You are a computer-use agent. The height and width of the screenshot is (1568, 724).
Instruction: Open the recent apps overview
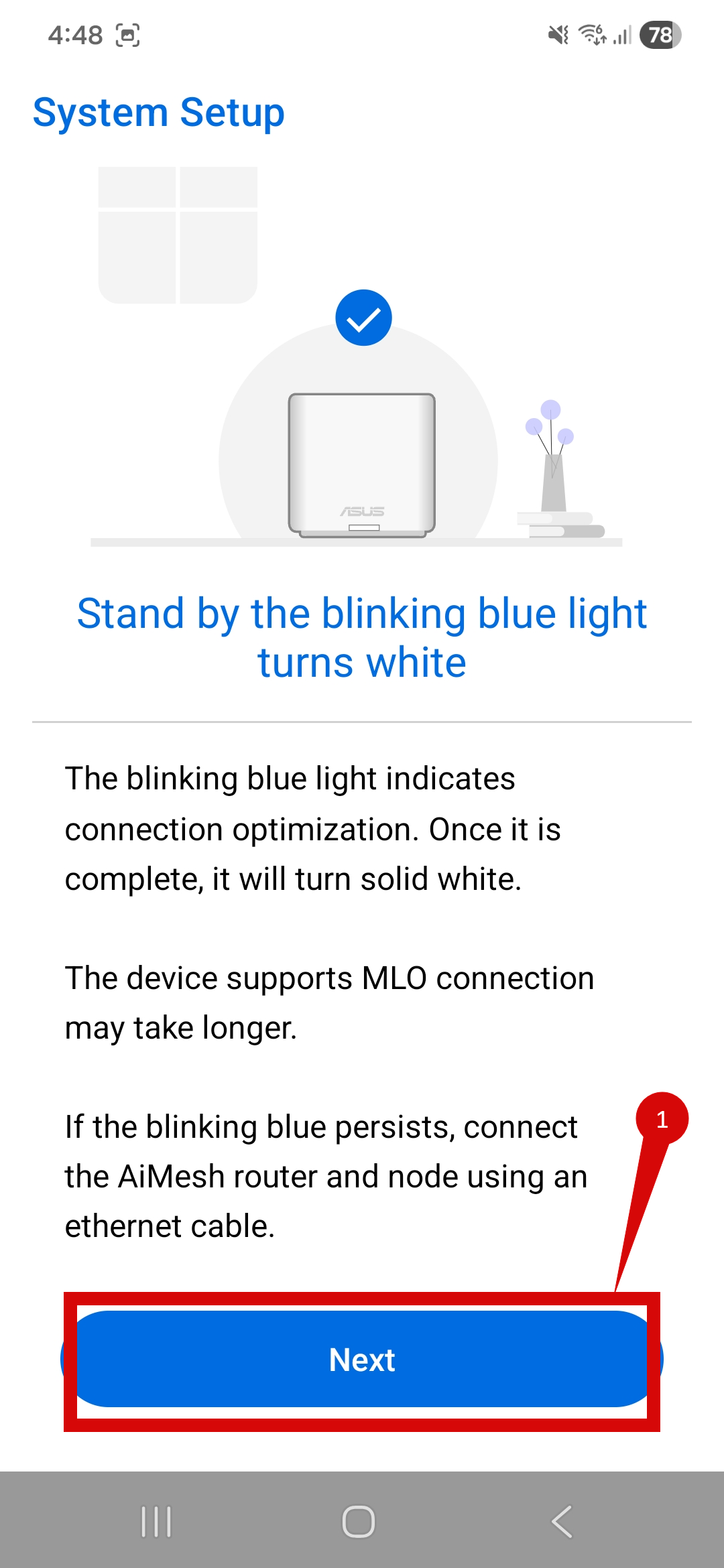click(x=156, y=1521)
